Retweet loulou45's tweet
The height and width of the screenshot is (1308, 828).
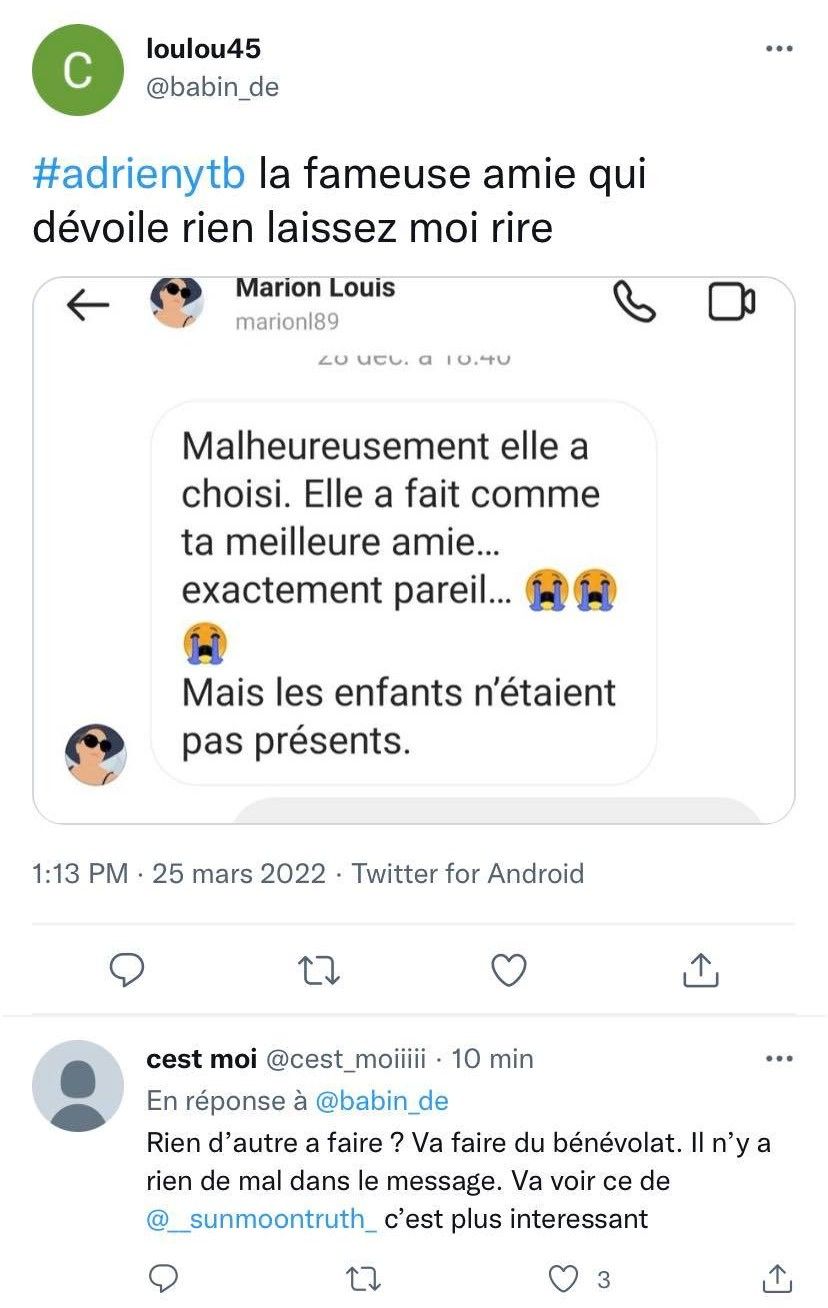(320, 969)
